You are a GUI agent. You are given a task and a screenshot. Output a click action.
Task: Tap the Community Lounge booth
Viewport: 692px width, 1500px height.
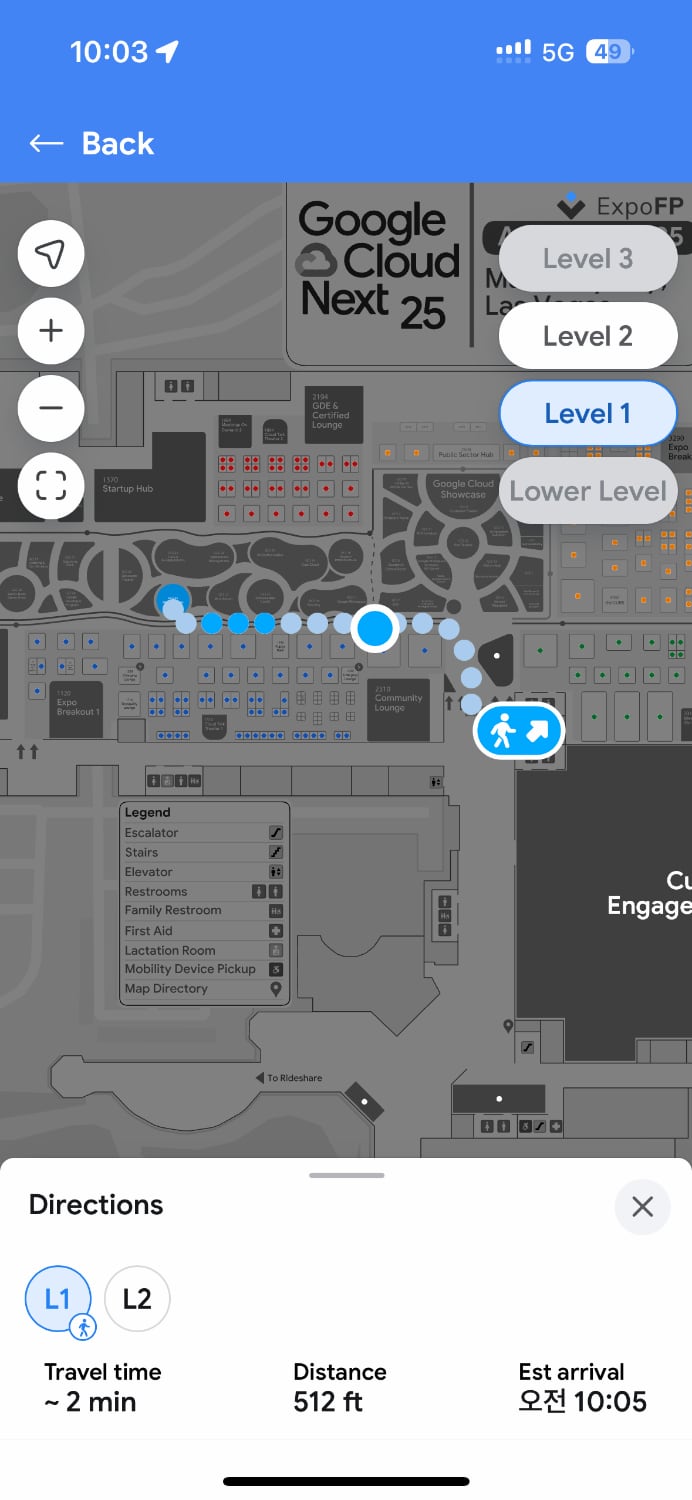click(398, 706)
